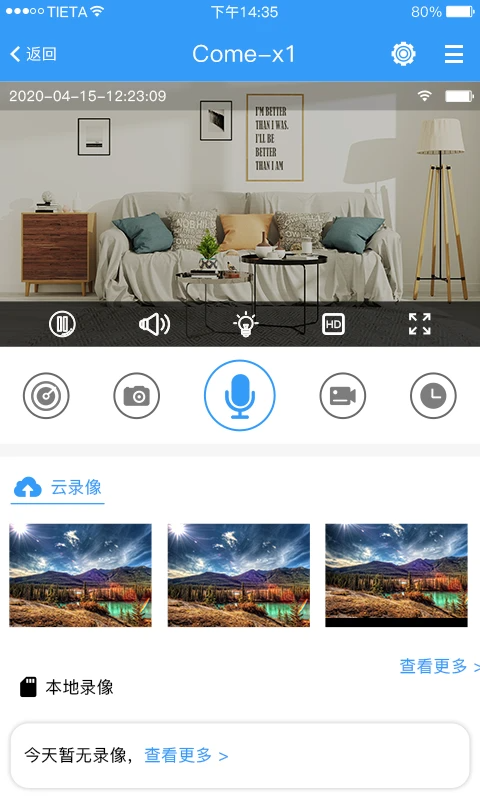Open the second cloud recording thumbnail
Screen dimensions: 480x800
pos(239,575)
